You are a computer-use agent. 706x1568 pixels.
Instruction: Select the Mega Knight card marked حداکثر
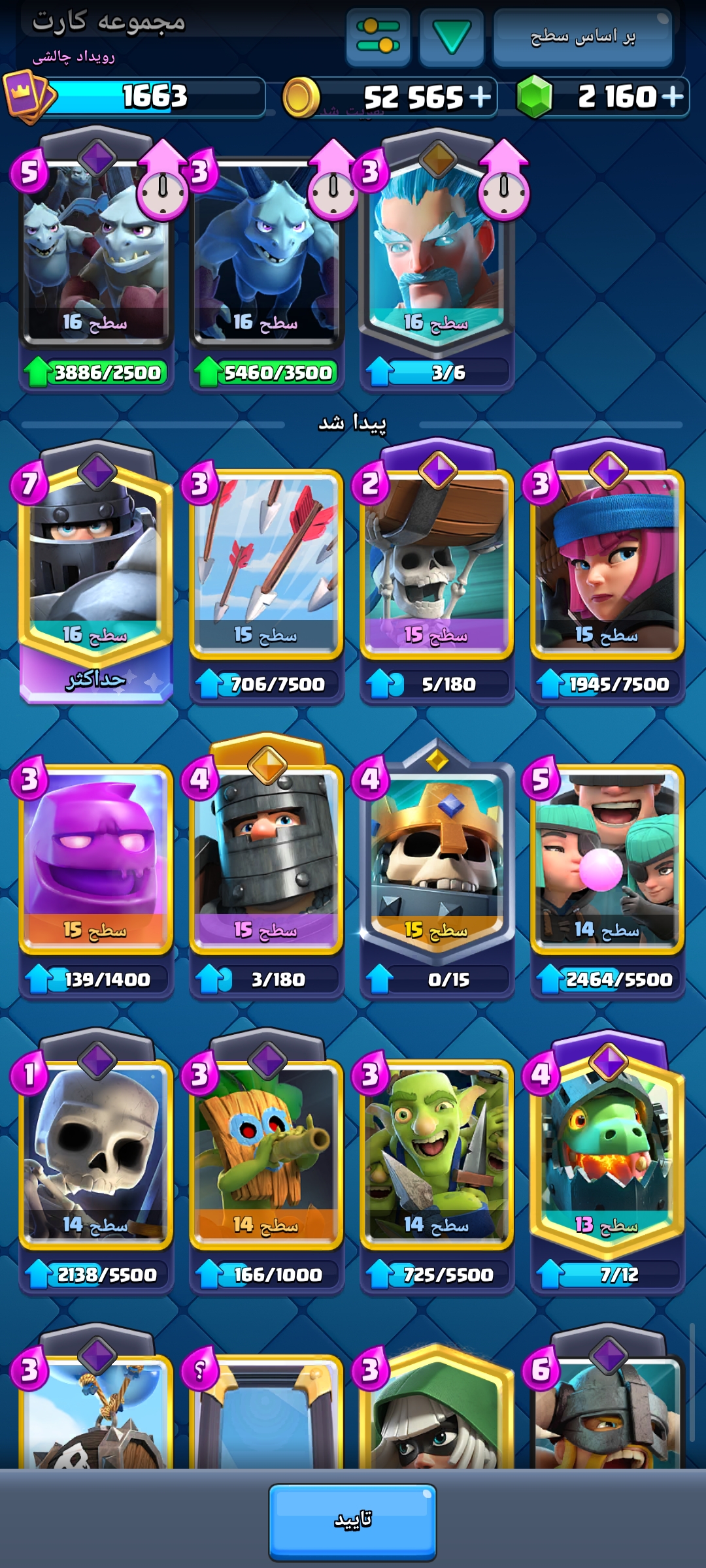tap(96, 575)
